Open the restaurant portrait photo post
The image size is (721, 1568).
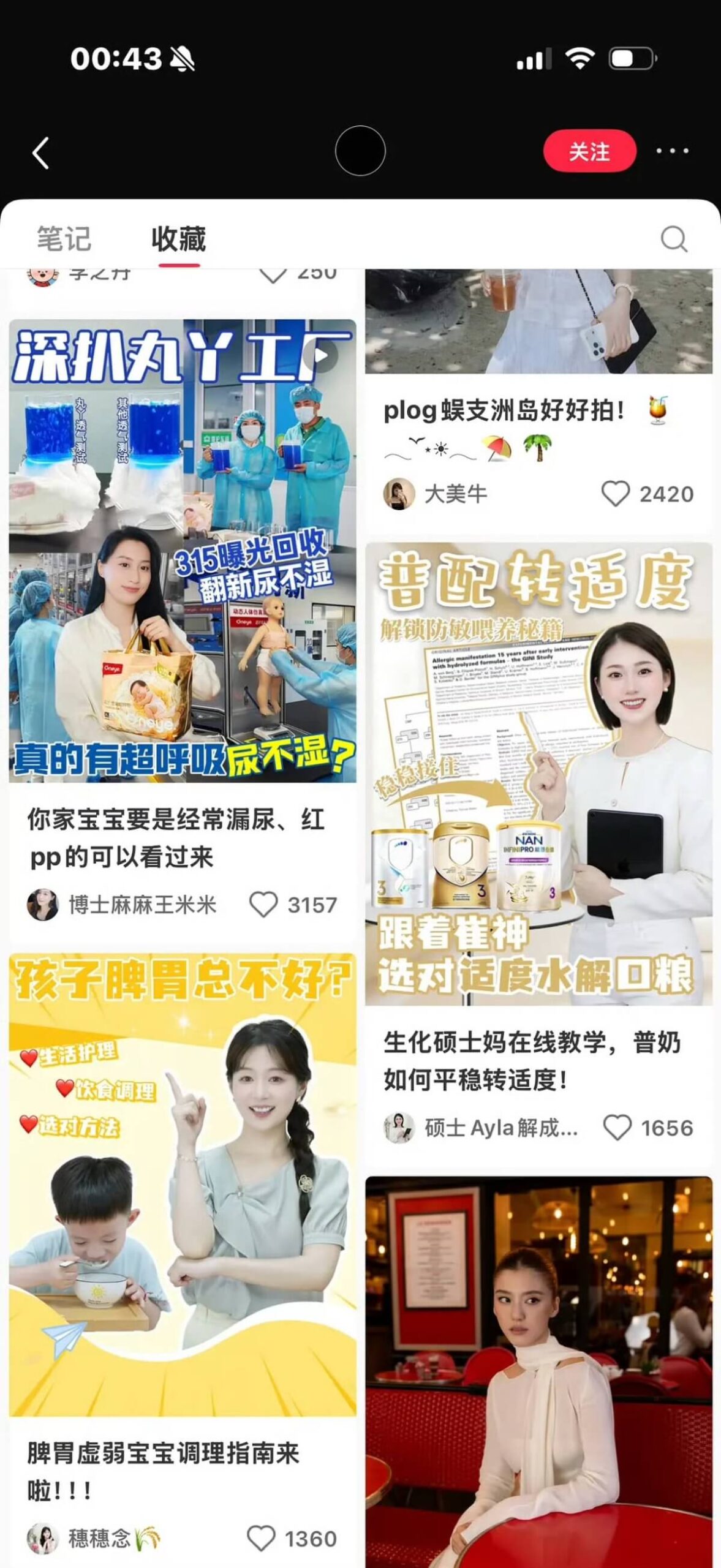[539, 1372]
